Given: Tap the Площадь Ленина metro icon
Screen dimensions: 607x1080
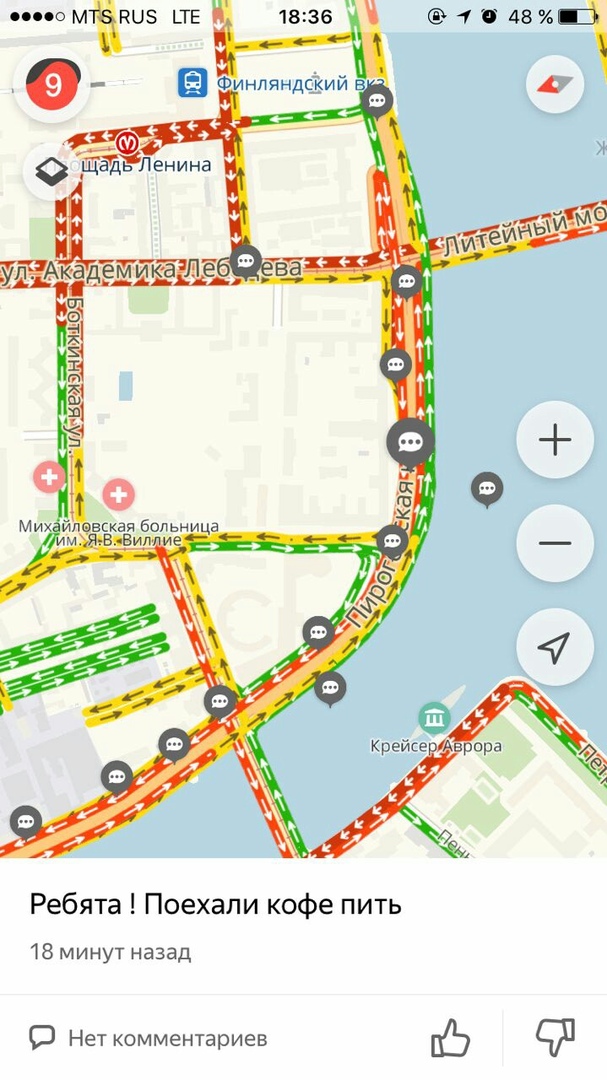Looking at the screenshot, I should pyautogui.click(x=128, y=143).
